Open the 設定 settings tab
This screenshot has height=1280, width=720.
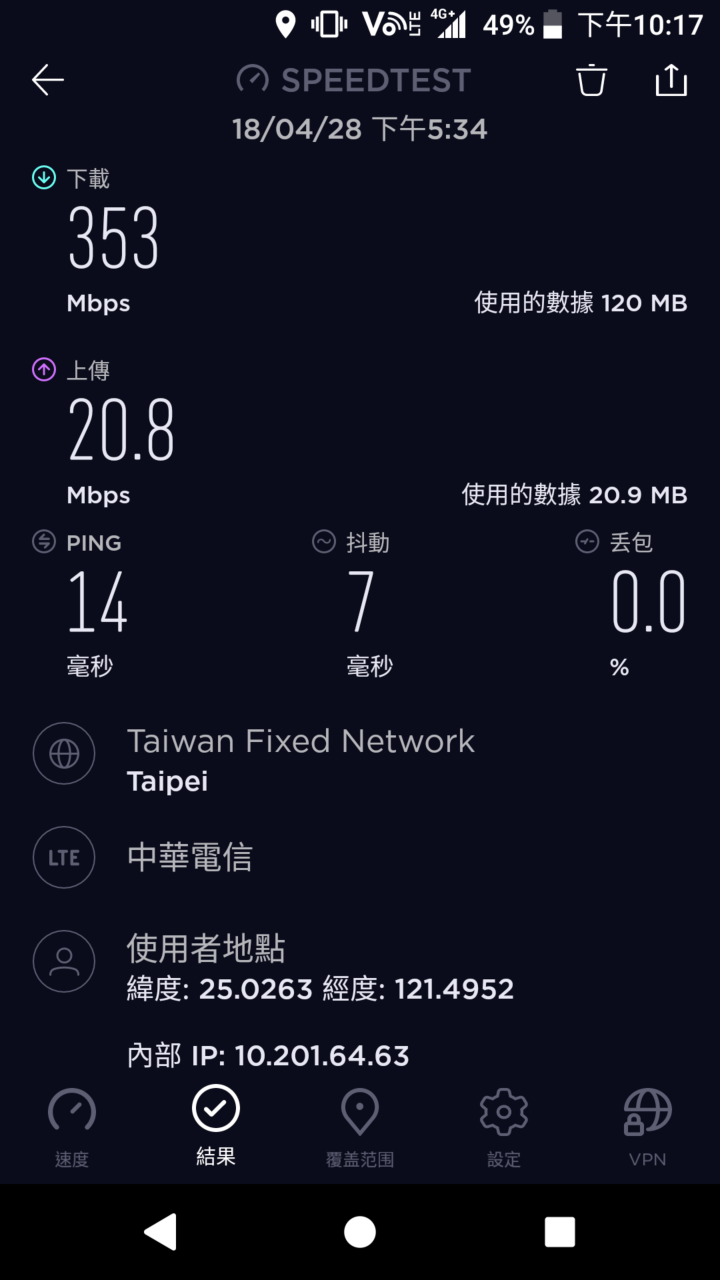point(504,1128)
